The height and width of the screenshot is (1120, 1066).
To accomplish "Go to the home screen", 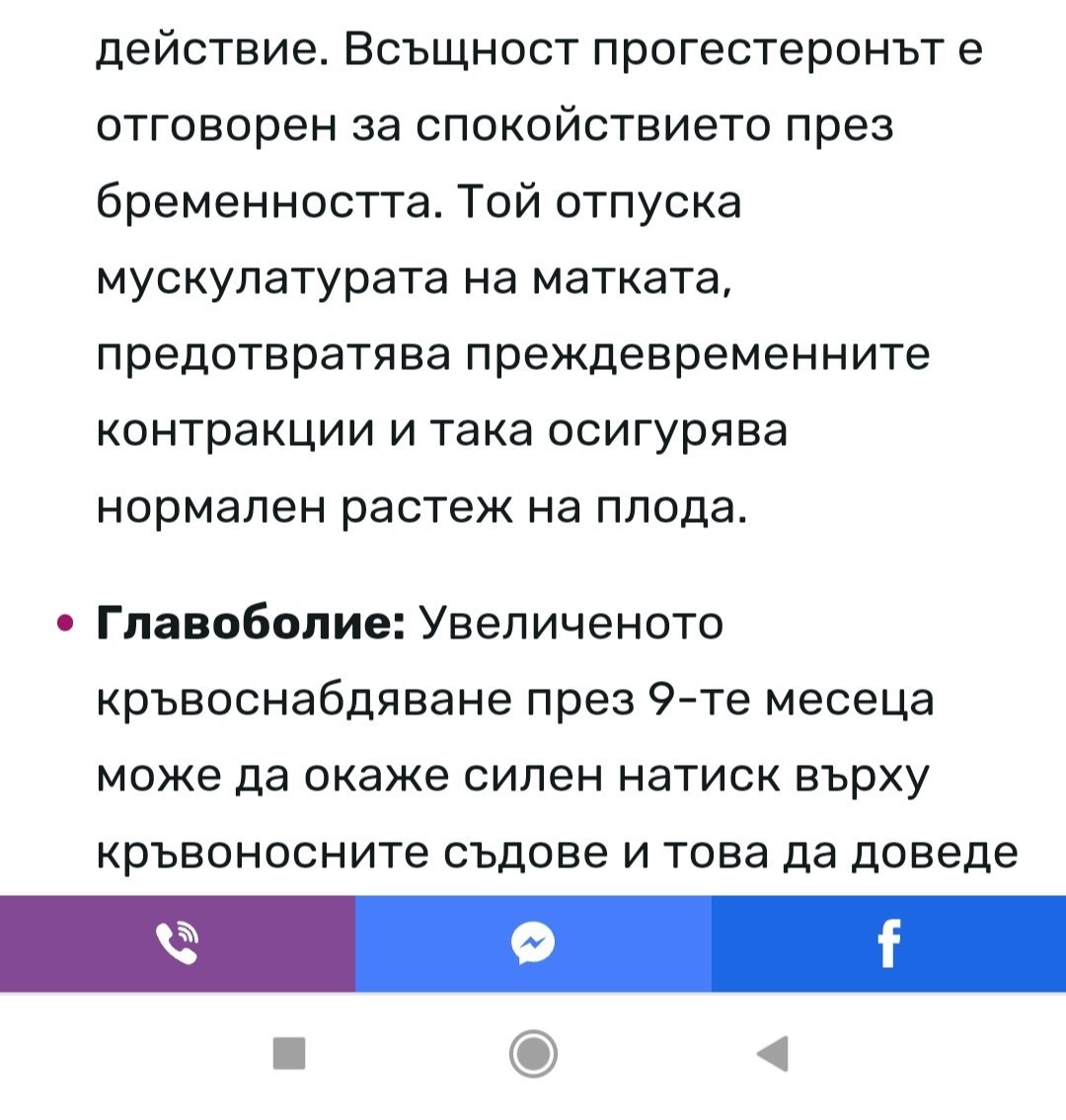I will [533, 1053].
